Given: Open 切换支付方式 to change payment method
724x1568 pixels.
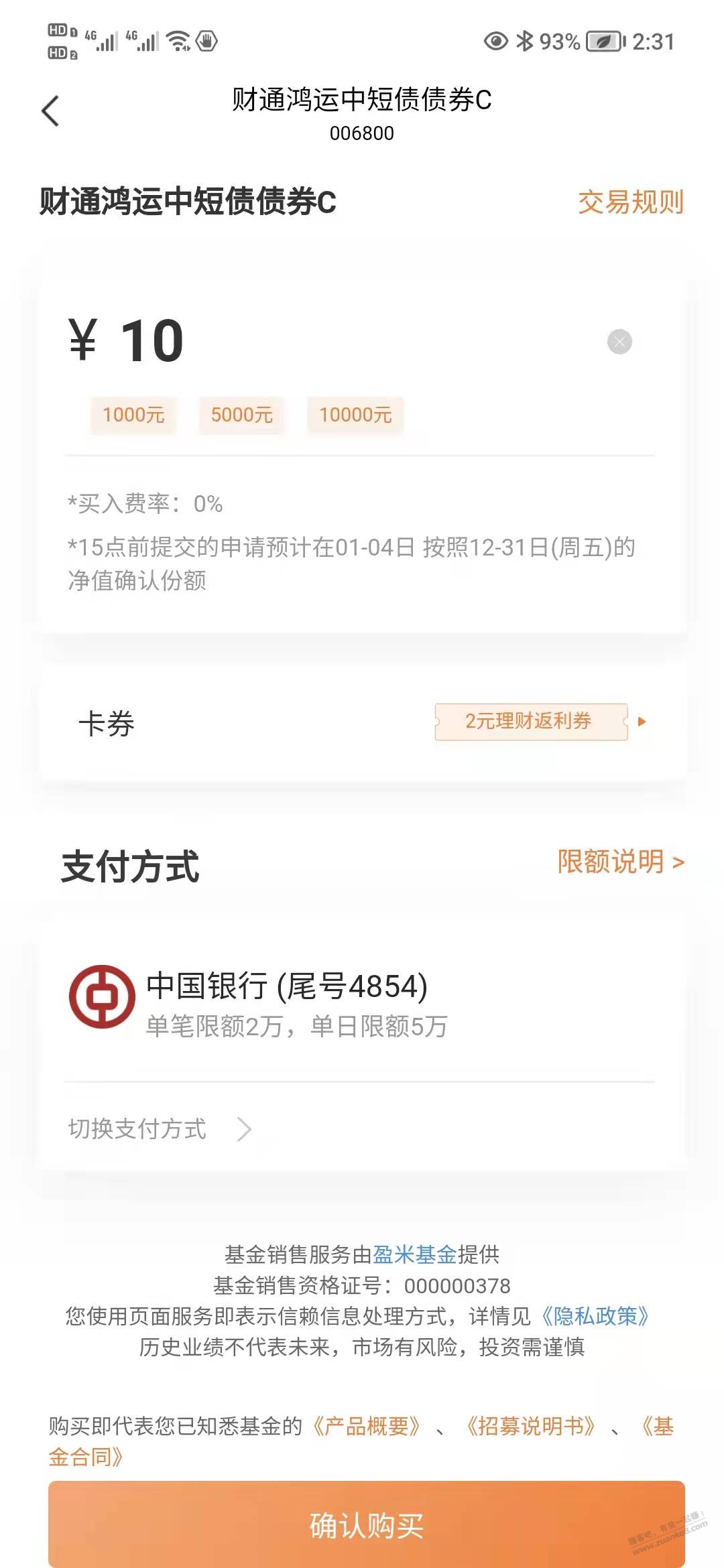Looking at the screenshot, I should tap(160, 1129).
